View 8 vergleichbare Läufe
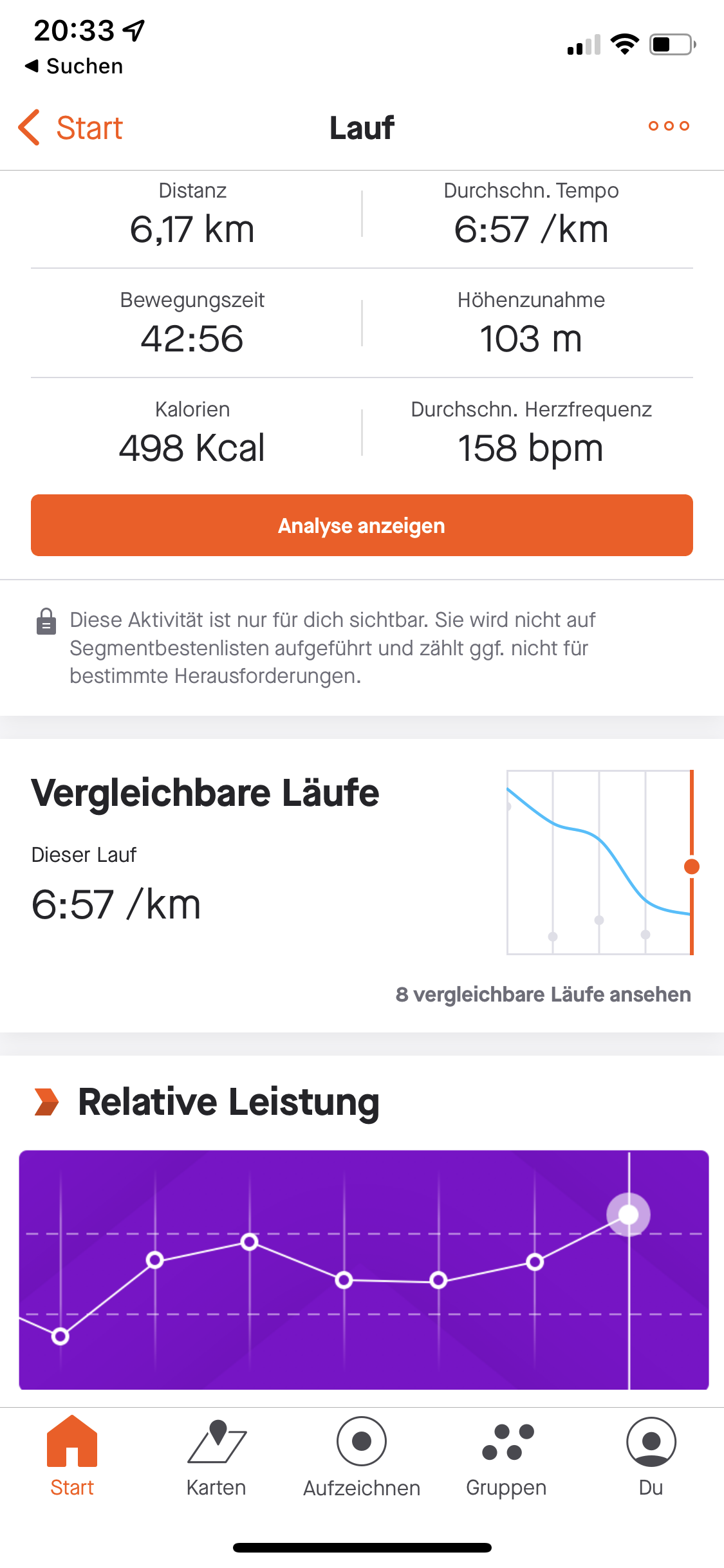Image resolution: width=724 pixels, height=1568 pixels. click(x=543, y=994)
